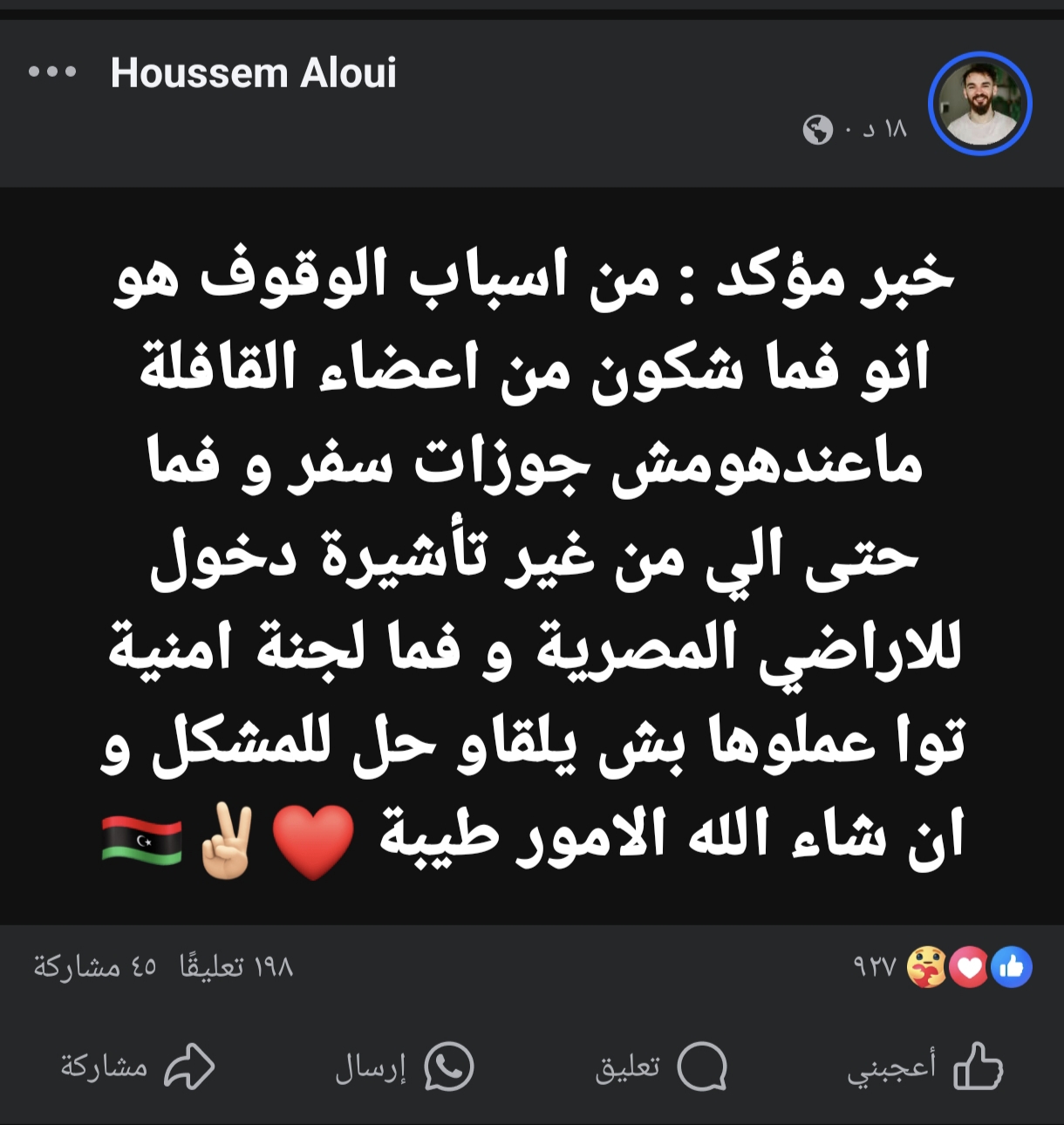Open the three-dot post options menu
This screenshot has width=1064, height=1125.
pyautogui.click(x=52, y=72)
